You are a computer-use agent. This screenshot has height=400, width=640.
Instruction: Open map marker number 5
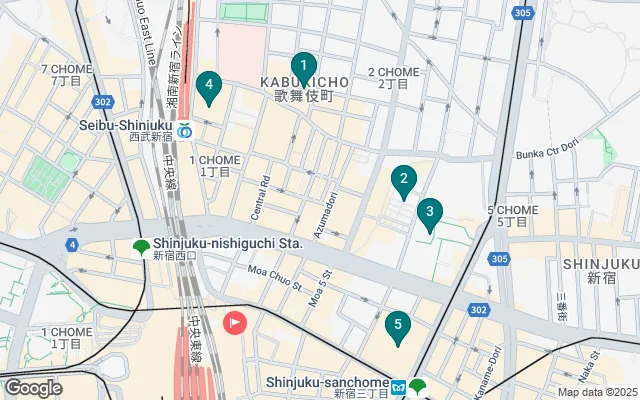(x=398, y=325)
